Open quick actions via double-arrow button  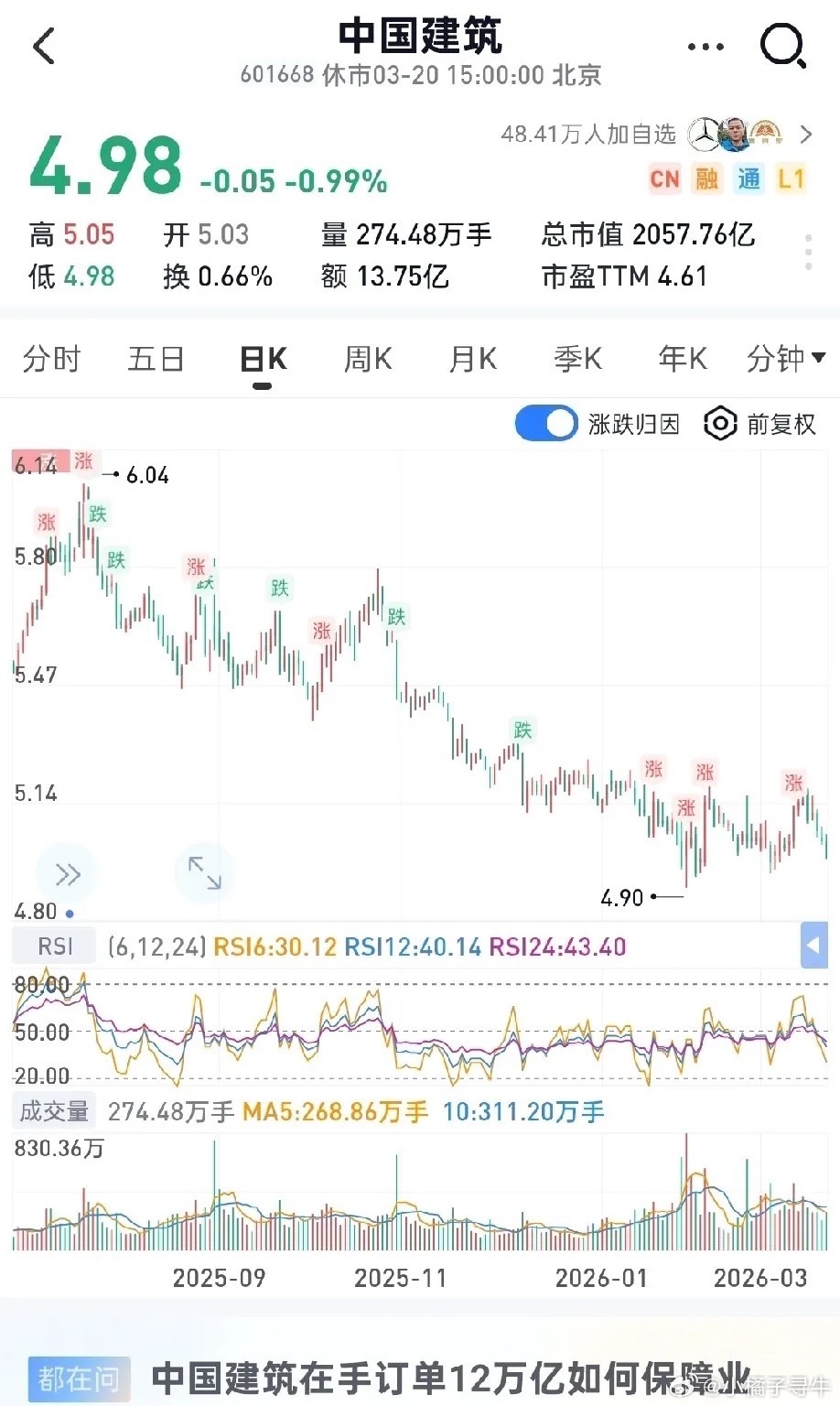pyautogui.click(x=65, y=874)
